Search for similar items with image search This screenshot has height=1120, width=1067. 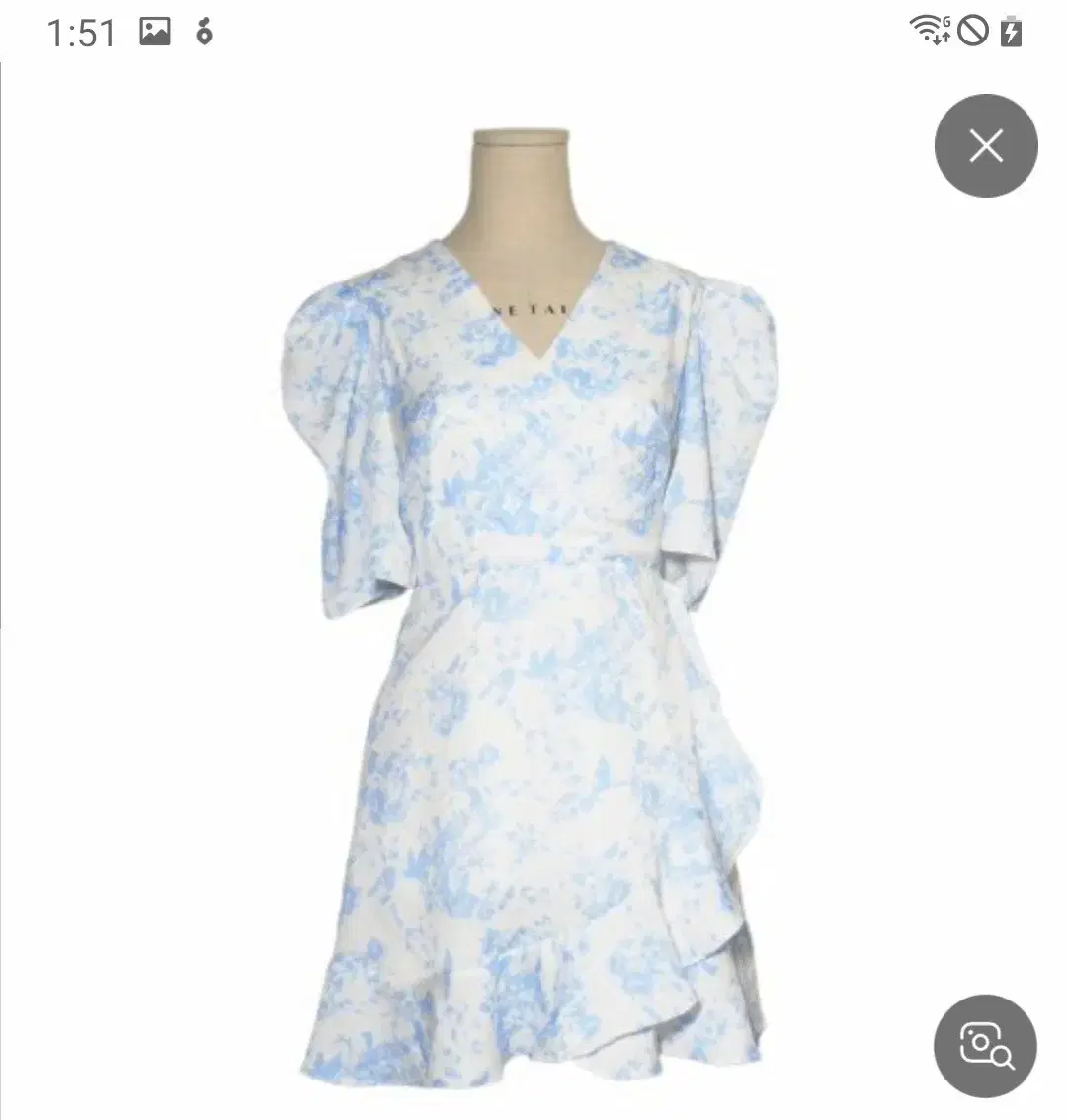[x=985, y=1045]
